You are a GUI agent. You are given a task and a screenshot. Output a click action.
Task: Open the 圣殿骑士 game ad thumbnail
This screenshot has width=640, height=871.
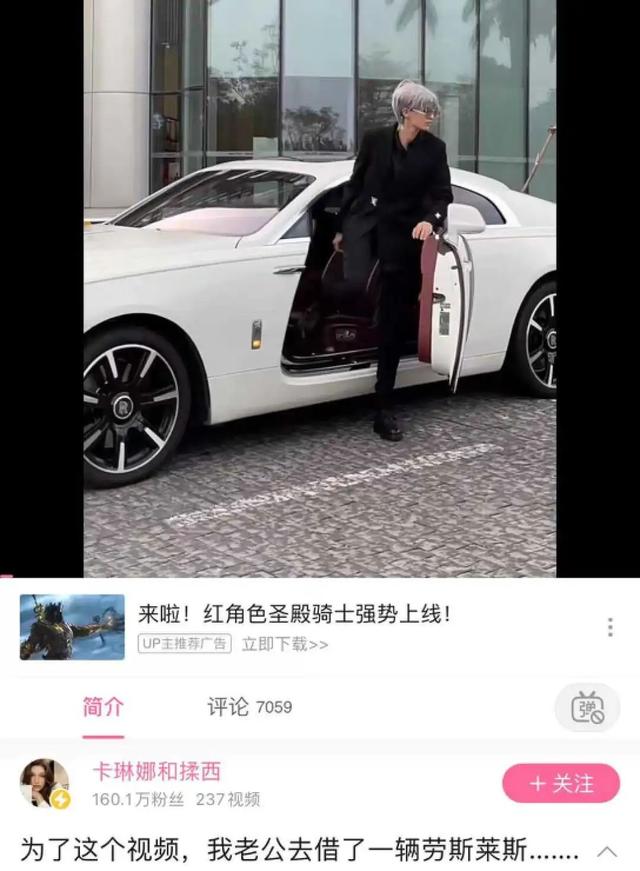click(72, 627)
